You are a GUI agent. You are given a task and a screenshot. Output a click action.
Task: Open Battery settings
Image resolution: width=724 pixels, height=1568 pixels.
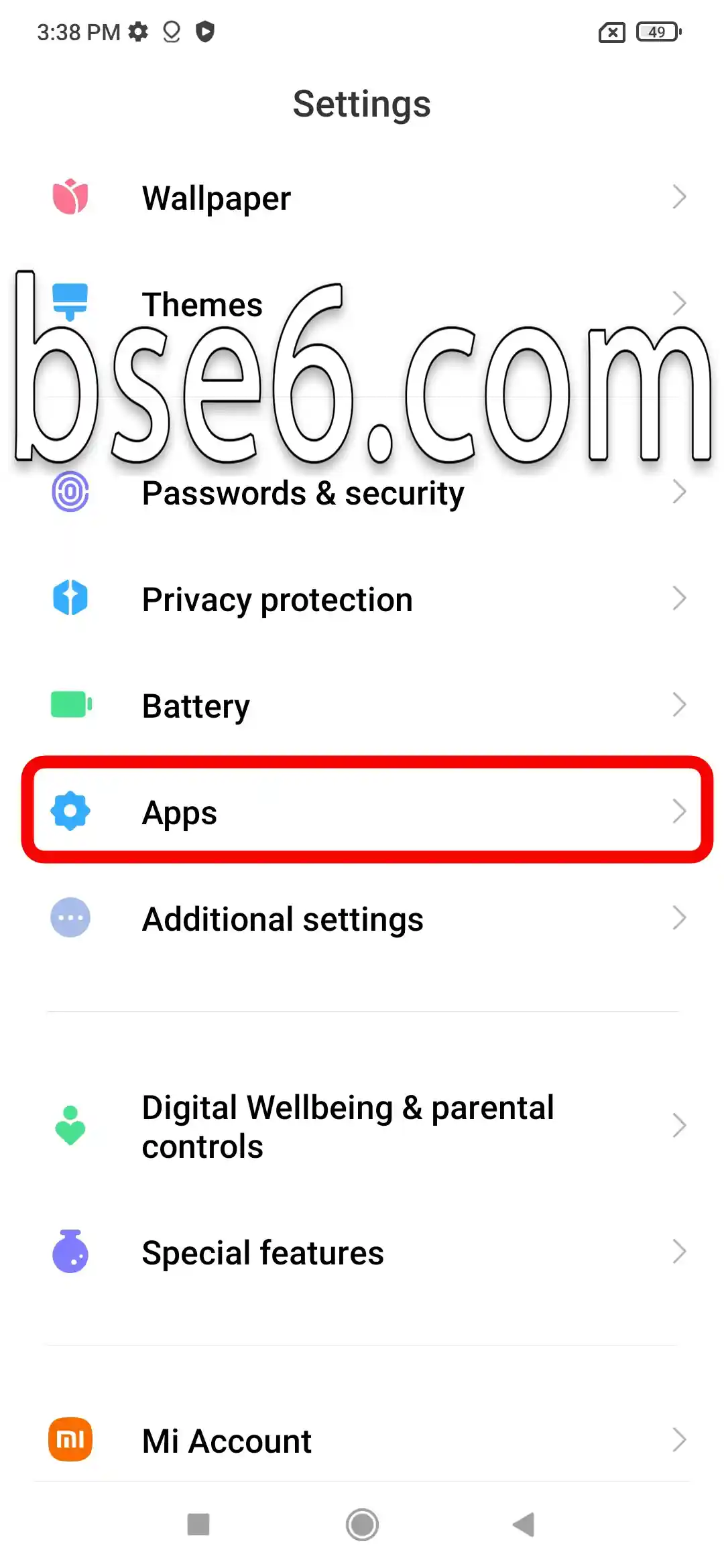click(x=362, y=705)
